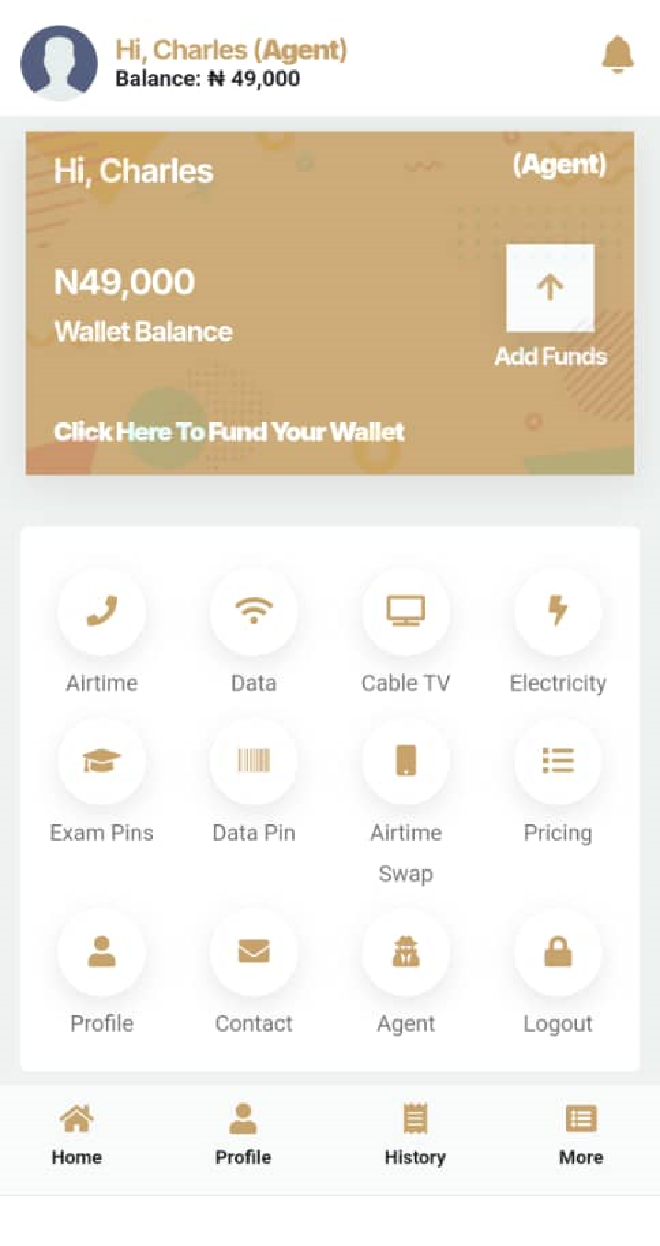Click Here To Fund Your Wallet link
Image resolution: width=660 pixels, height=1246 pixels.
[x=229, y=432]
